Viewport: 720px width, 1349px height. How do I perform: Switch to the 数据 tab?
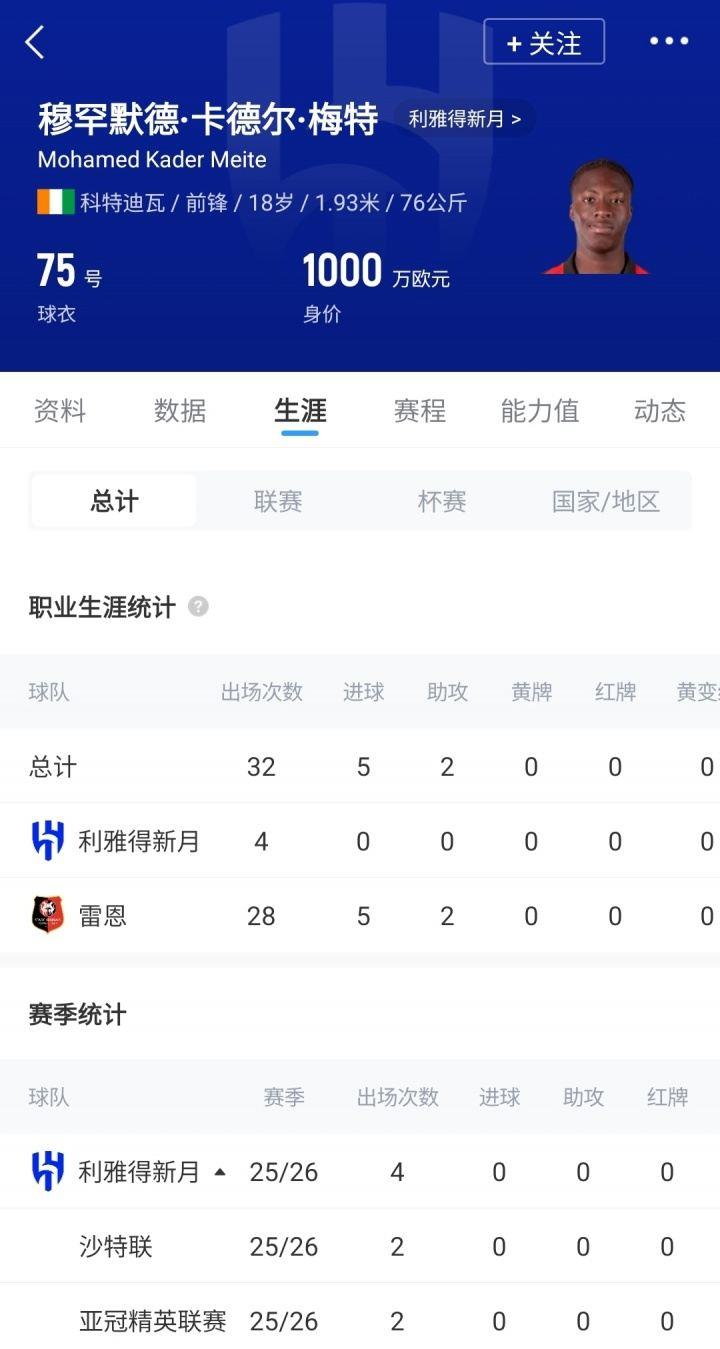(x=180, y=410)
